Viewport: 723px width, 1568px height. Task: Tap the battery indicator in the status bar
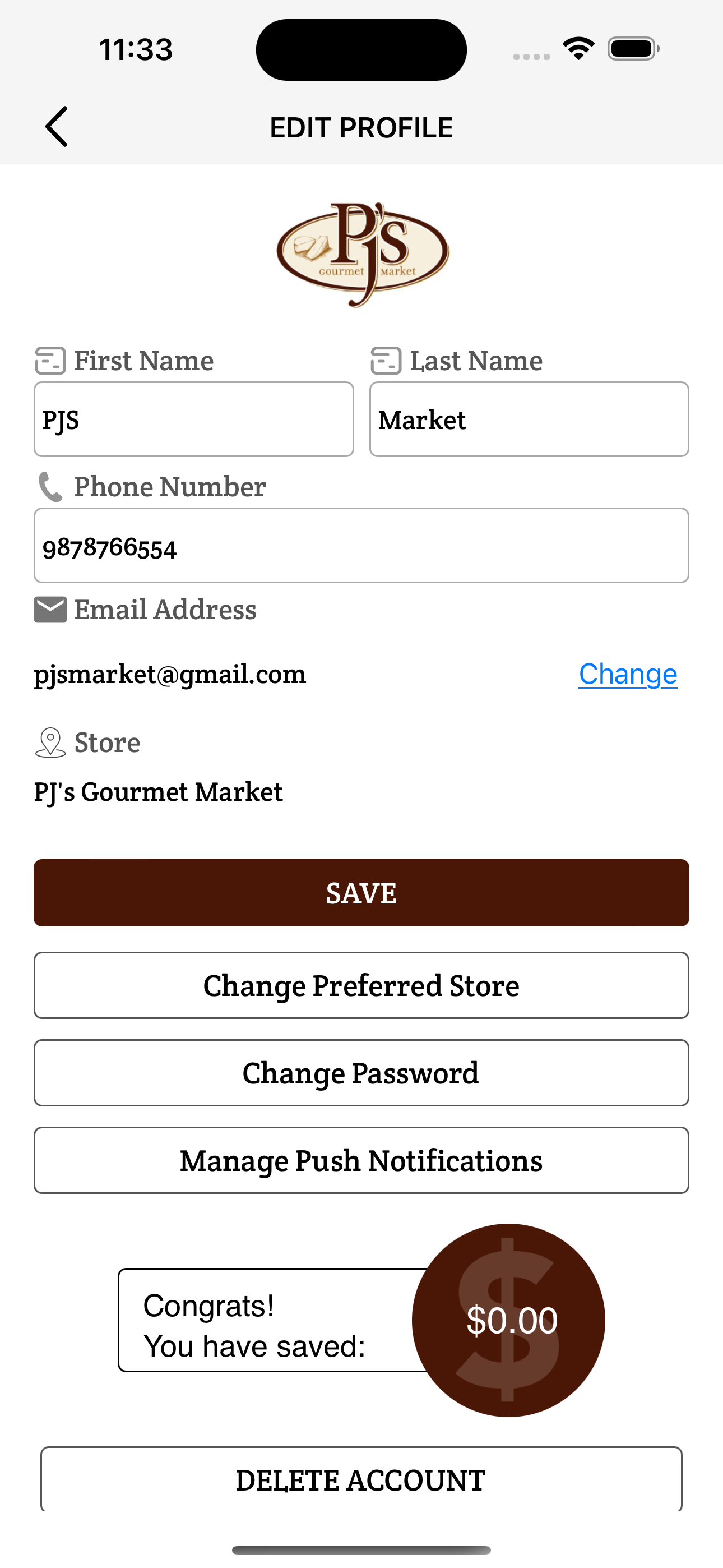pos(632,48)
